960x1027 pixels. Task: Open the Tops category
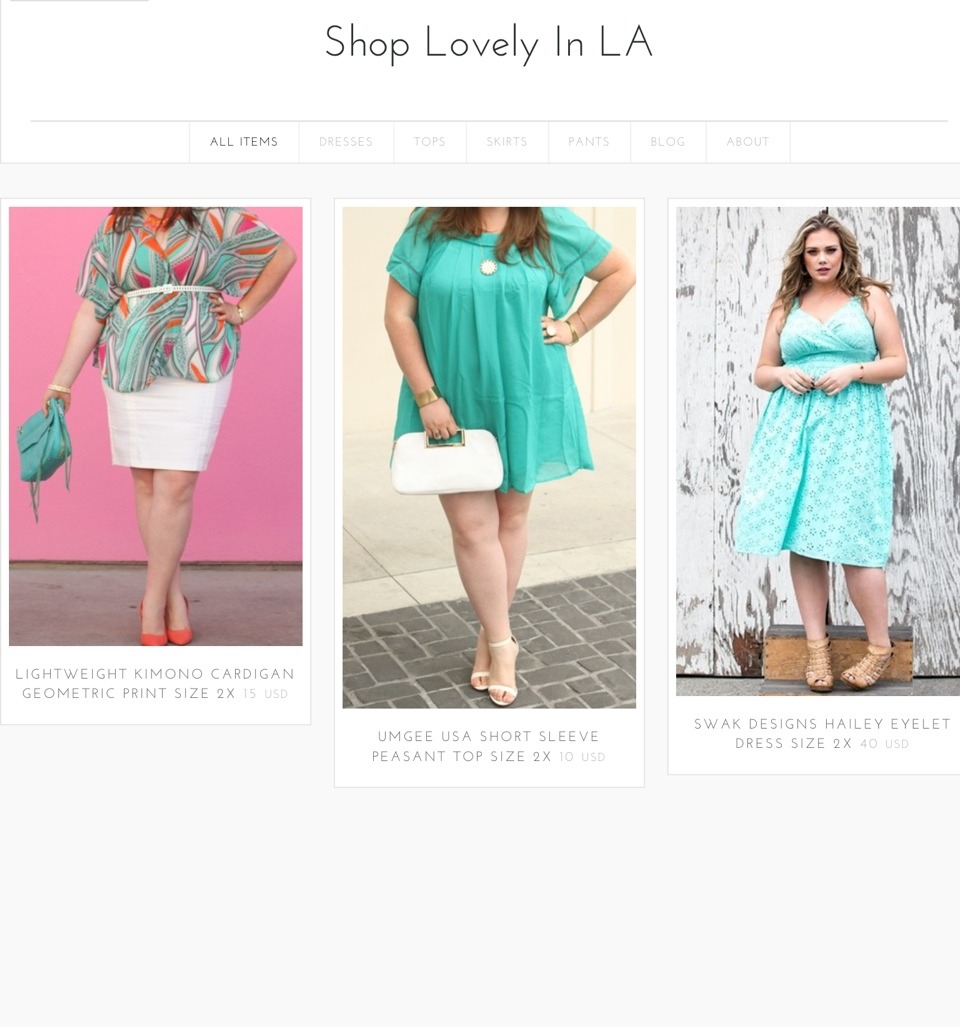(x=430, y=142)
